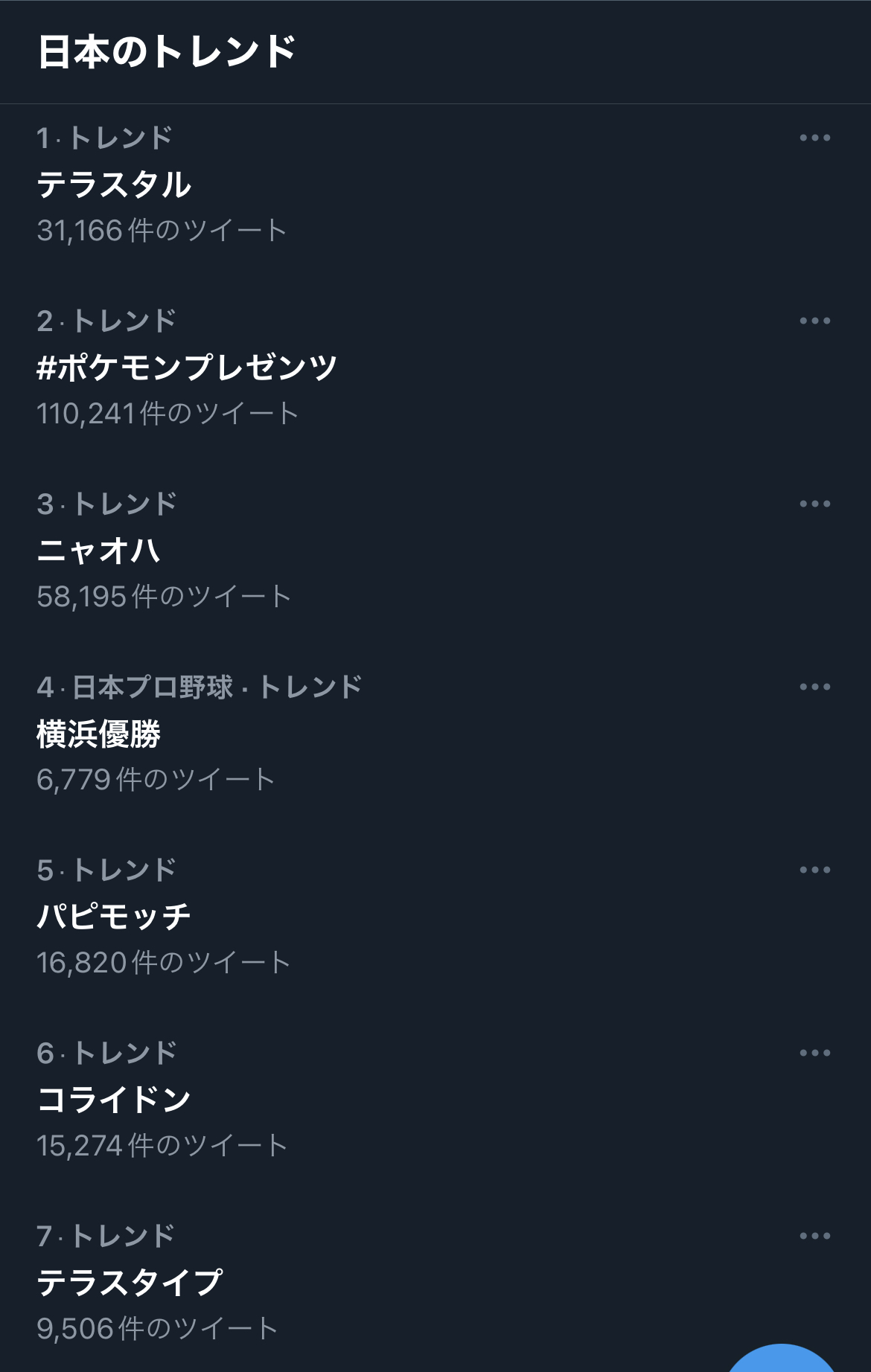
Task: Tap the three dots beside #ポケモンプレゼンツ
Action: tap(814, 321)
